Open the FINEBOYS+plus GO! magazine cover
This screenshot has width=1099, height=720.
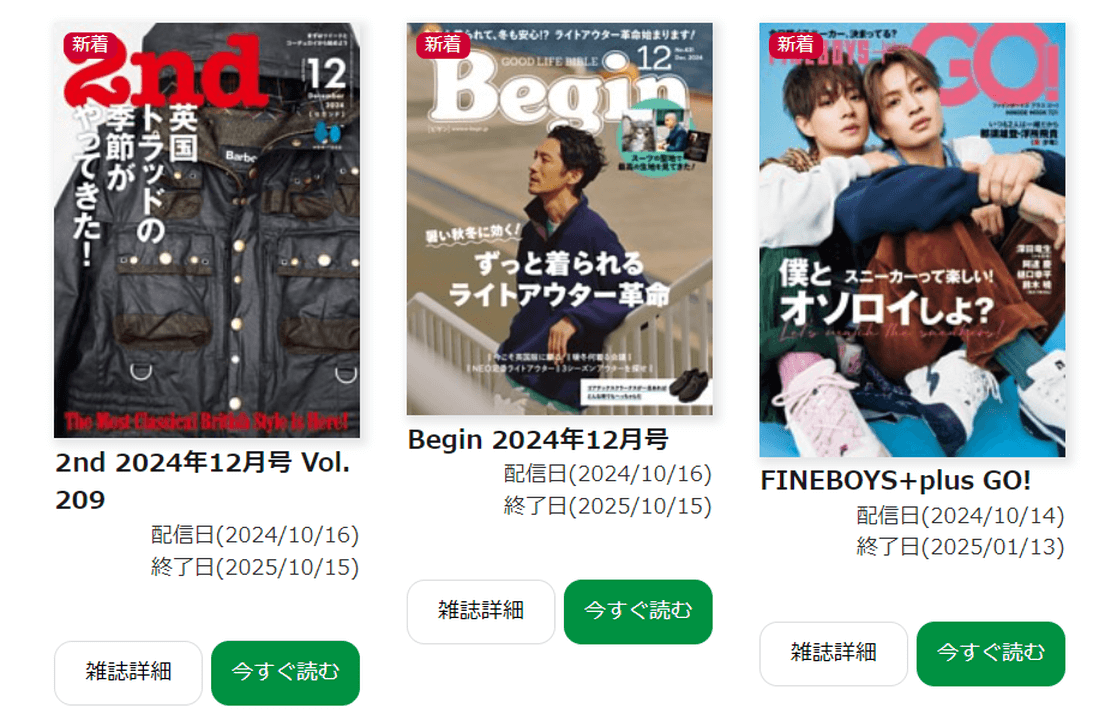(912, 240)
